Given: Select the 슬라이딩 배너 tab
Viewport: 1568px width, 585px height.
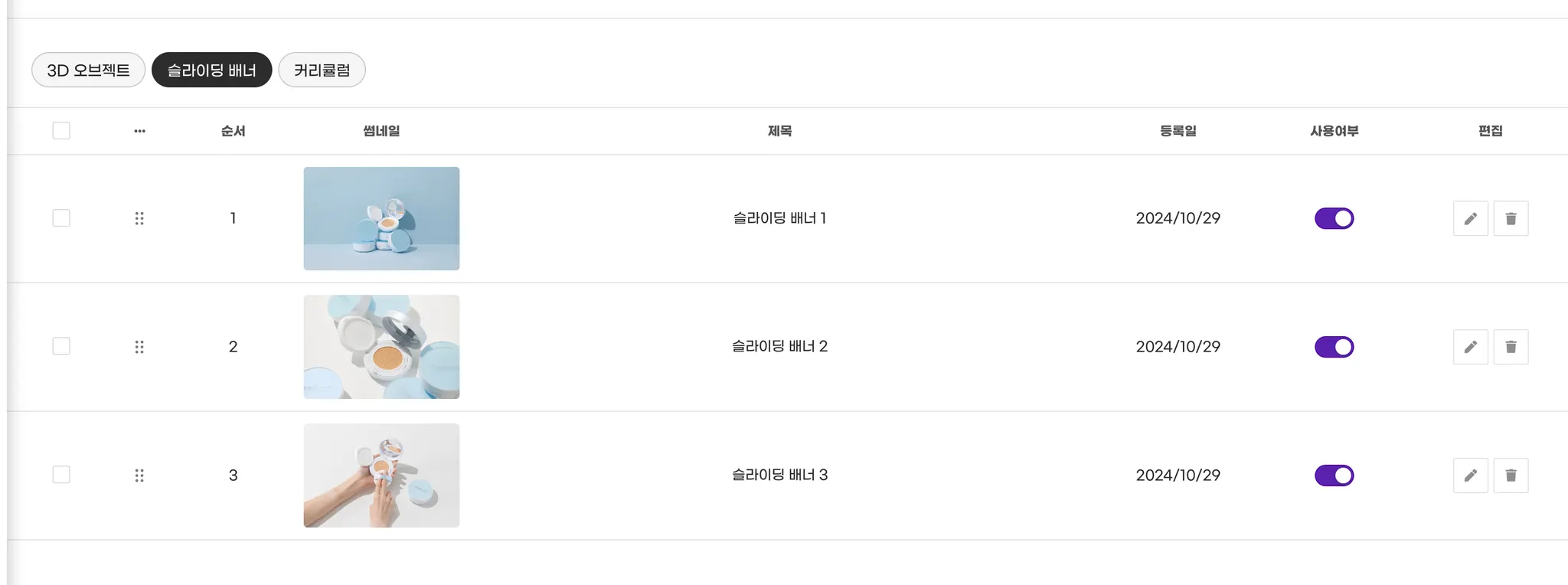Looking at the screenshot, I should tap(211, 70).
